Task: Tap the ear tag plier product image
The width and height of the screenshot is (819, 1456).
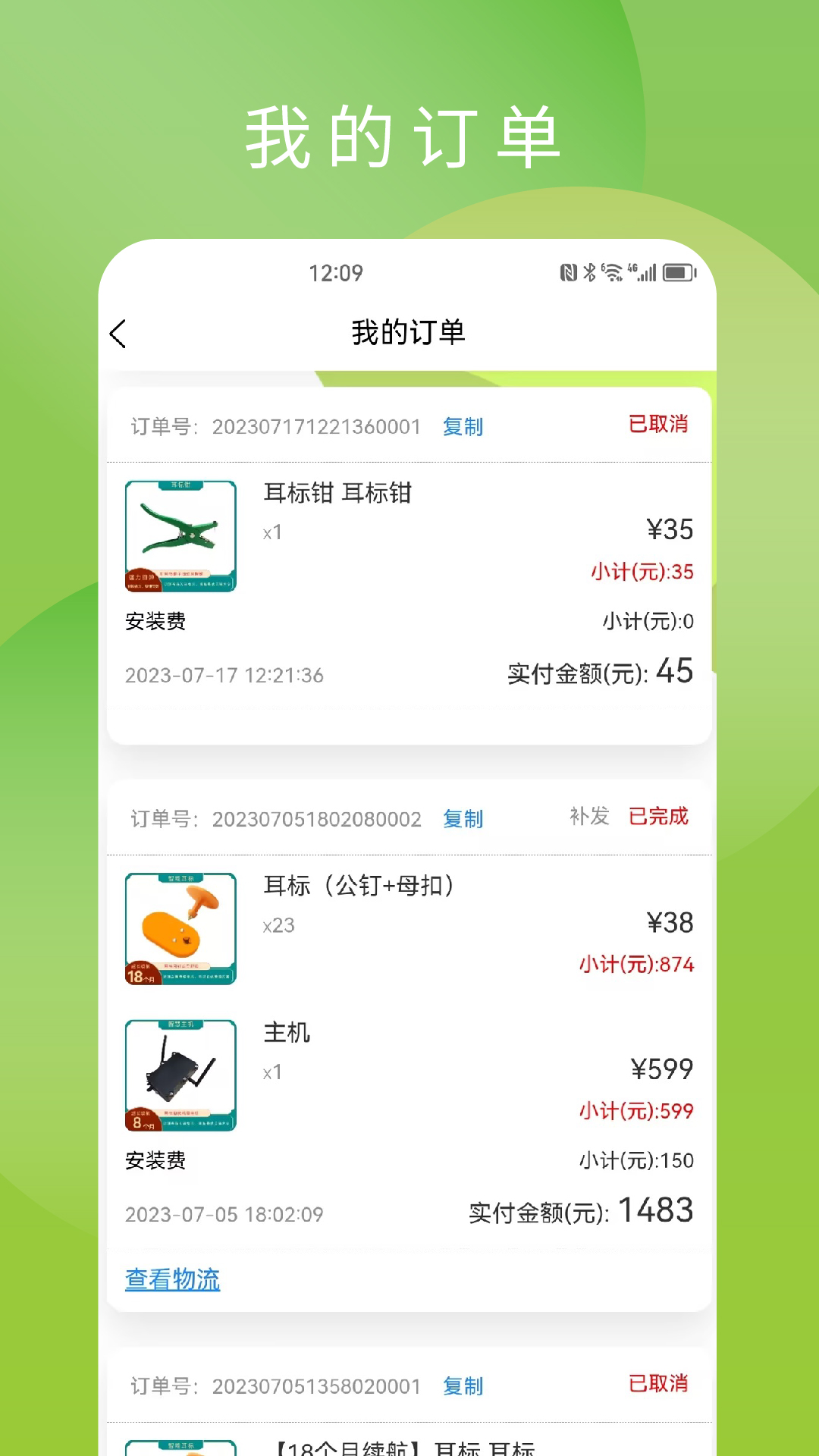Action: point(180,534)
